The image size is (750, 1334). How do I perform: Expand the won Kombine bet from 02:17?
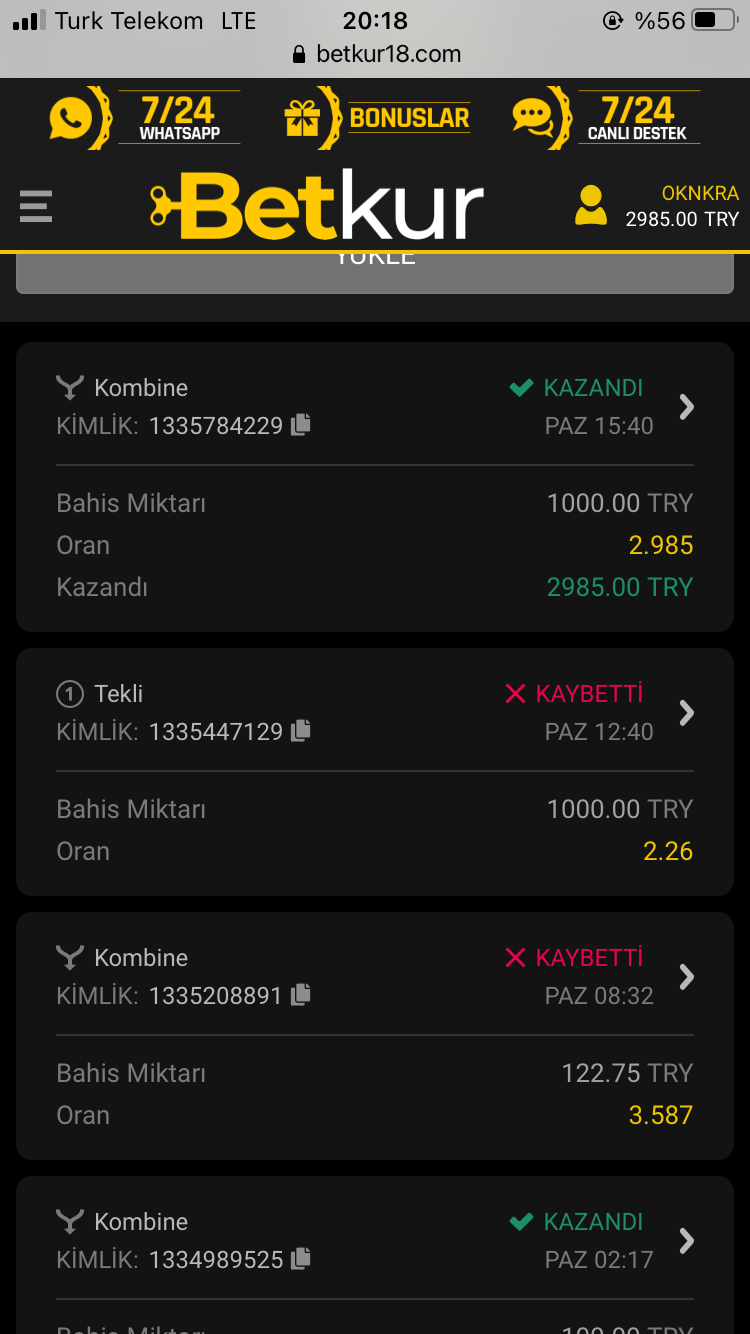coord(686,1241)
